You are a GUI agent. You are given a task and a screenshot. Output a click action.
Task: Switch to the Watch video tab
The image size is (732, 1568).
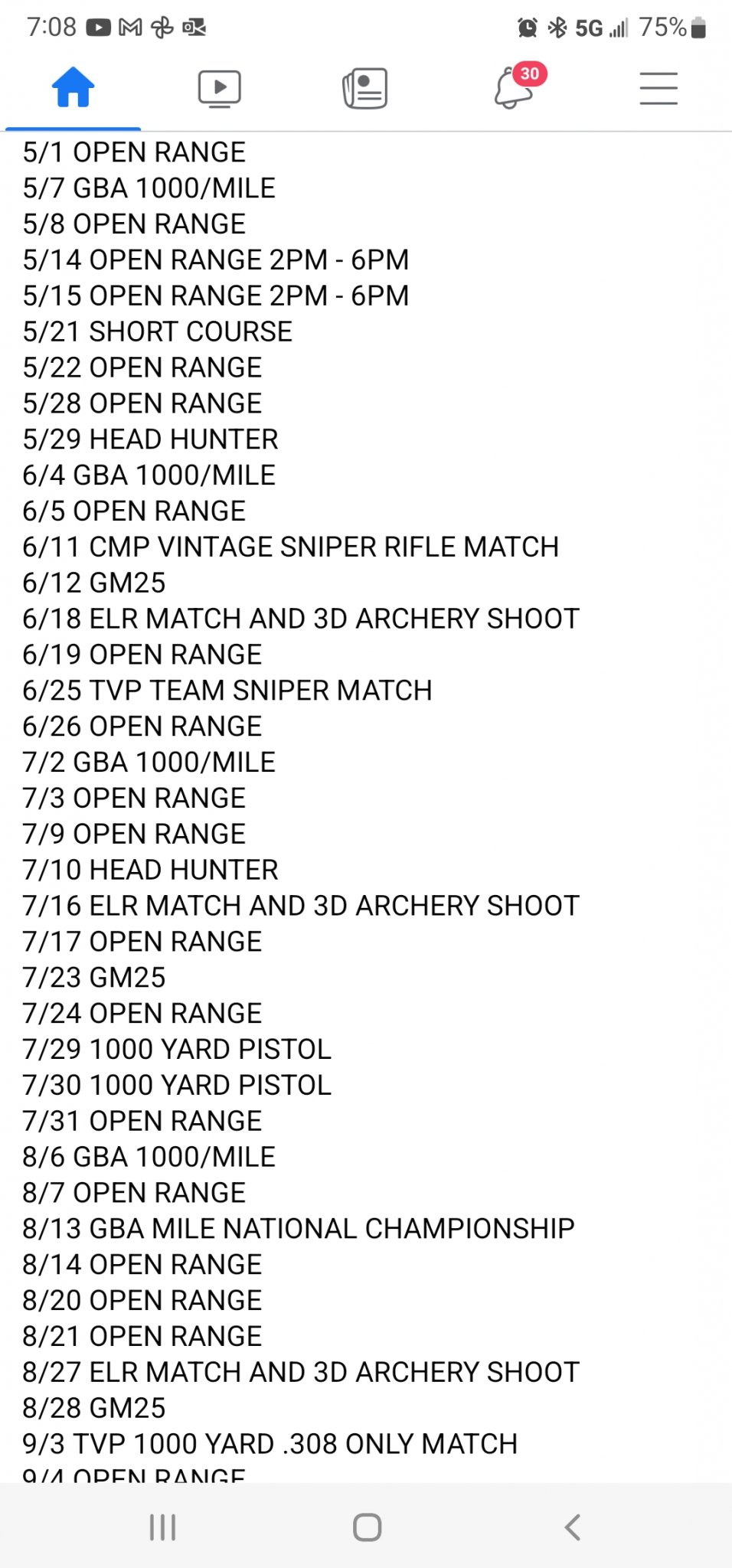click(x=219, y=89)
